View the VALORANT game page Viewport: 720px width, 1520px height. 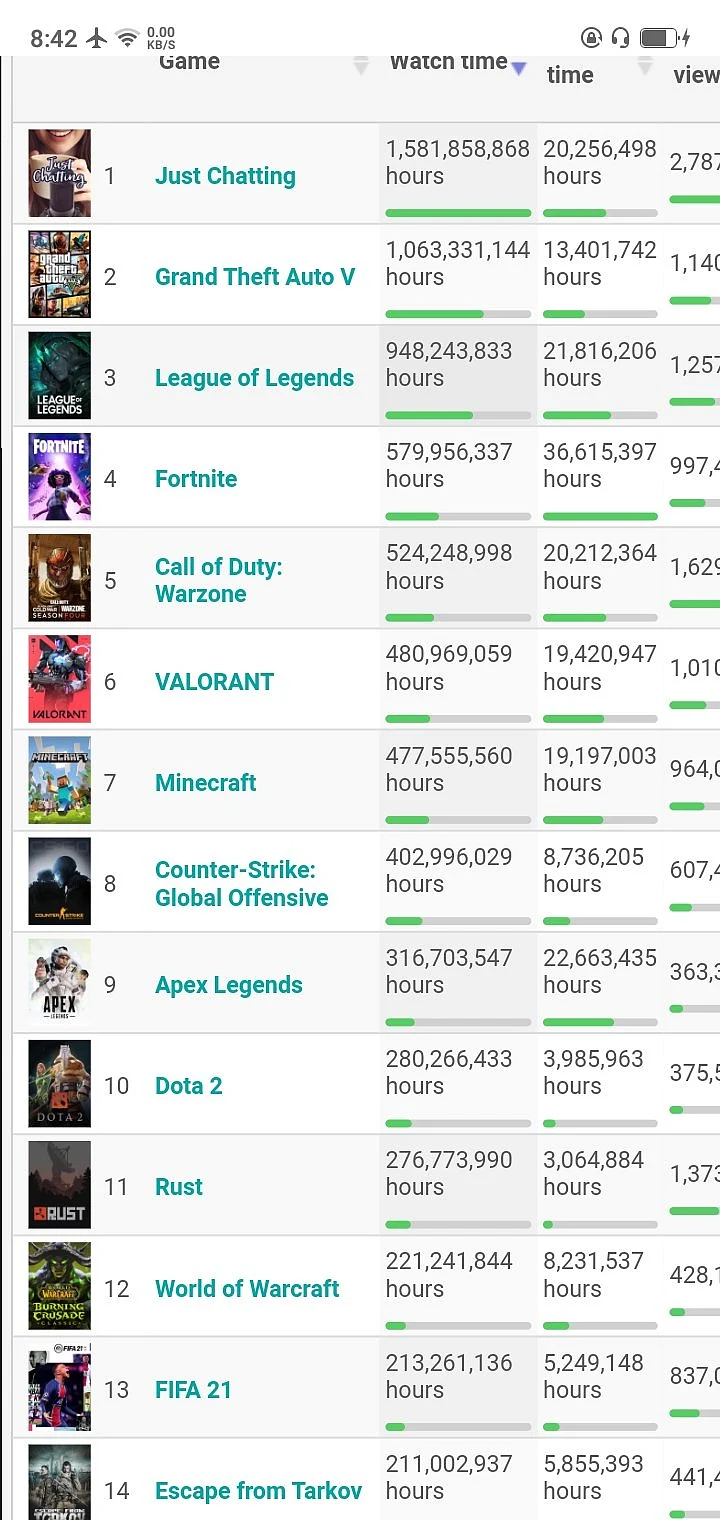(214, 682)
